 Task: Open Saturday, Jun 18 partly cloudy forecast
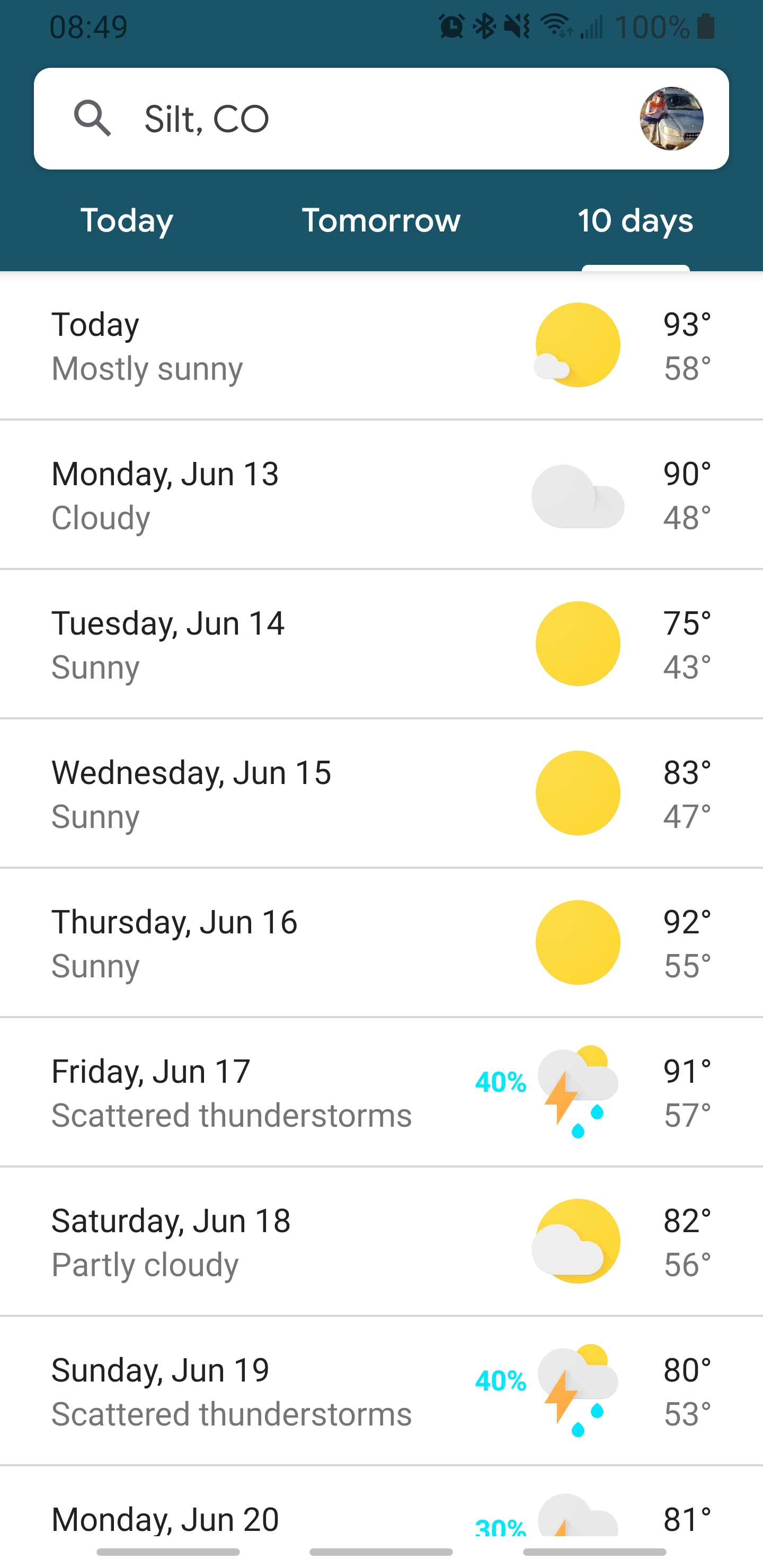[x=381, y=1241]
